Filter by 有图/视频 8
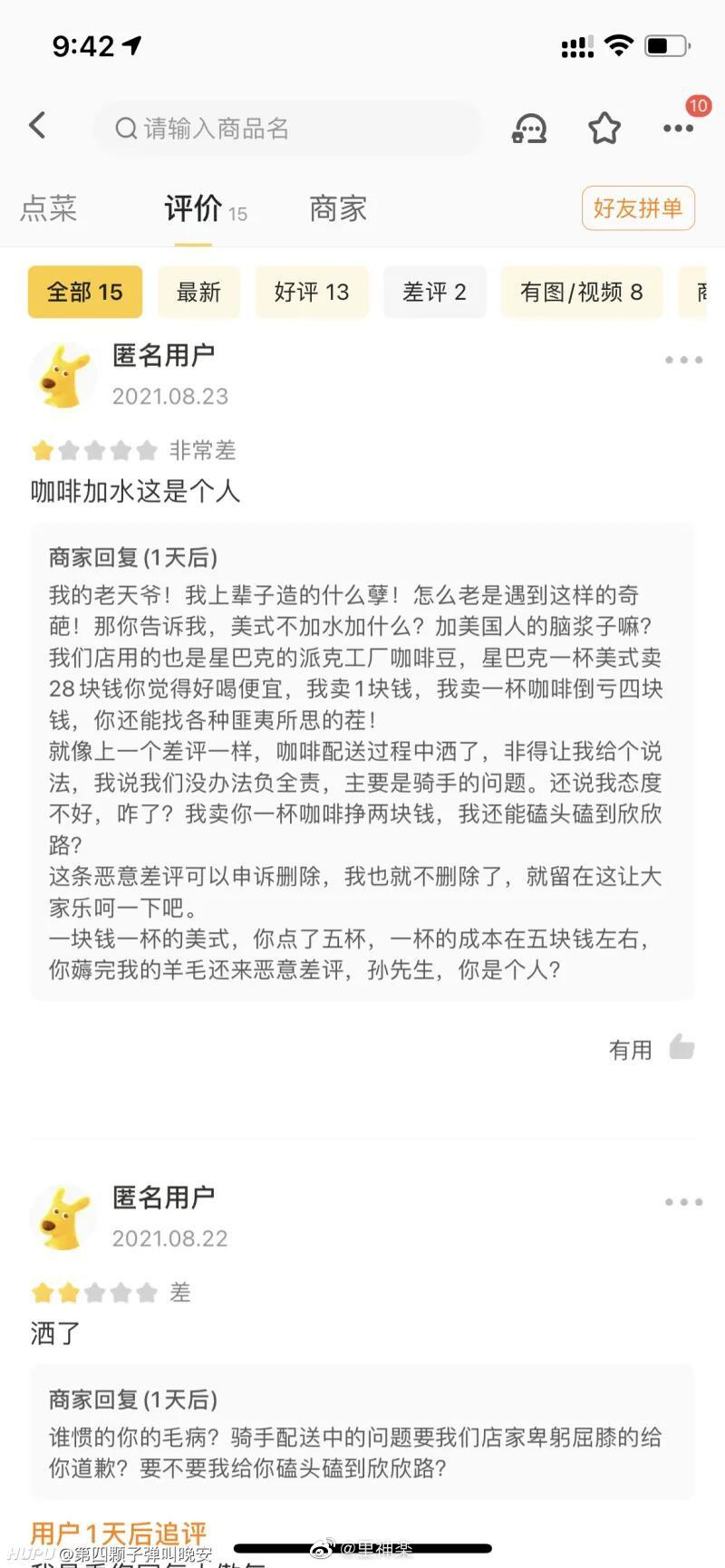Screen dimensions: 725x1568 point(581,292)
